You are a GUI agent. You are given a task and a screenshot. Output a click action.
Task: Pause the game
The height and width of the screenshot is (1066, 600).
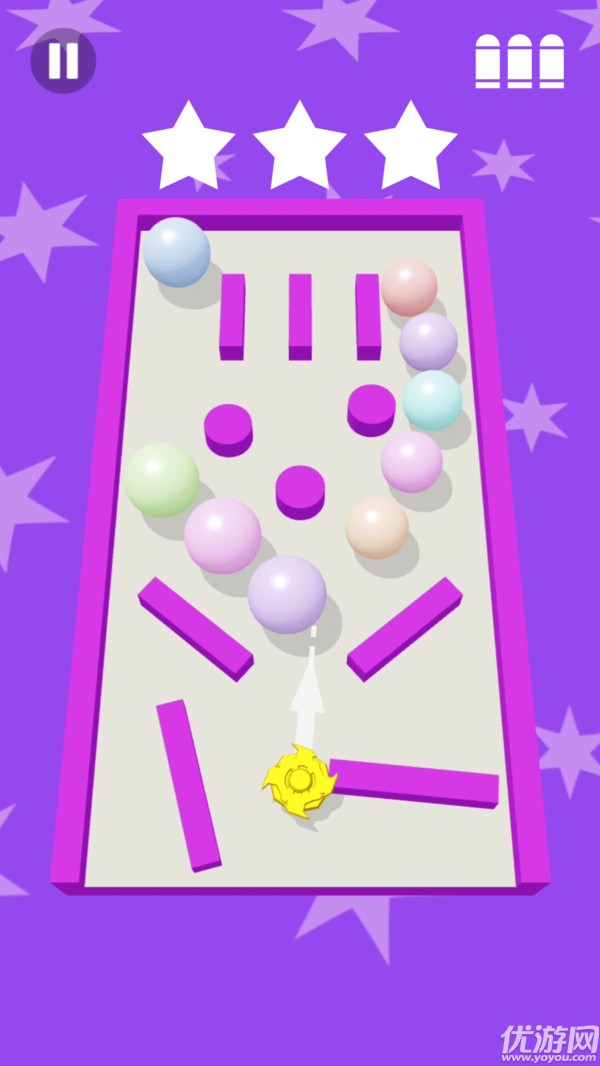[63, 60]
